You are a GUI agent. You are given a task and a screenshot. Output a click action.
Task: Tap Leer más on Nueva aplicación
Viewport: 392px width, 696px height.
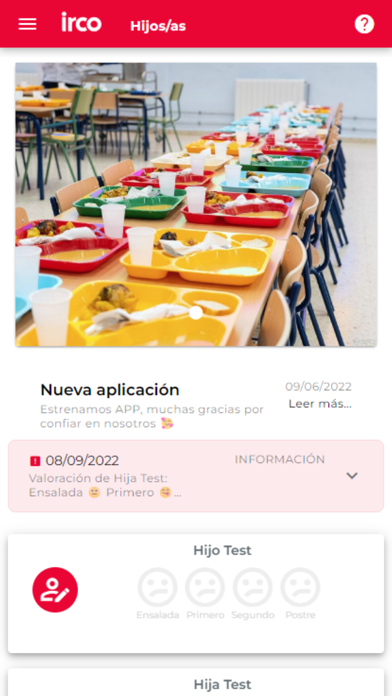(x=320, y=404)
